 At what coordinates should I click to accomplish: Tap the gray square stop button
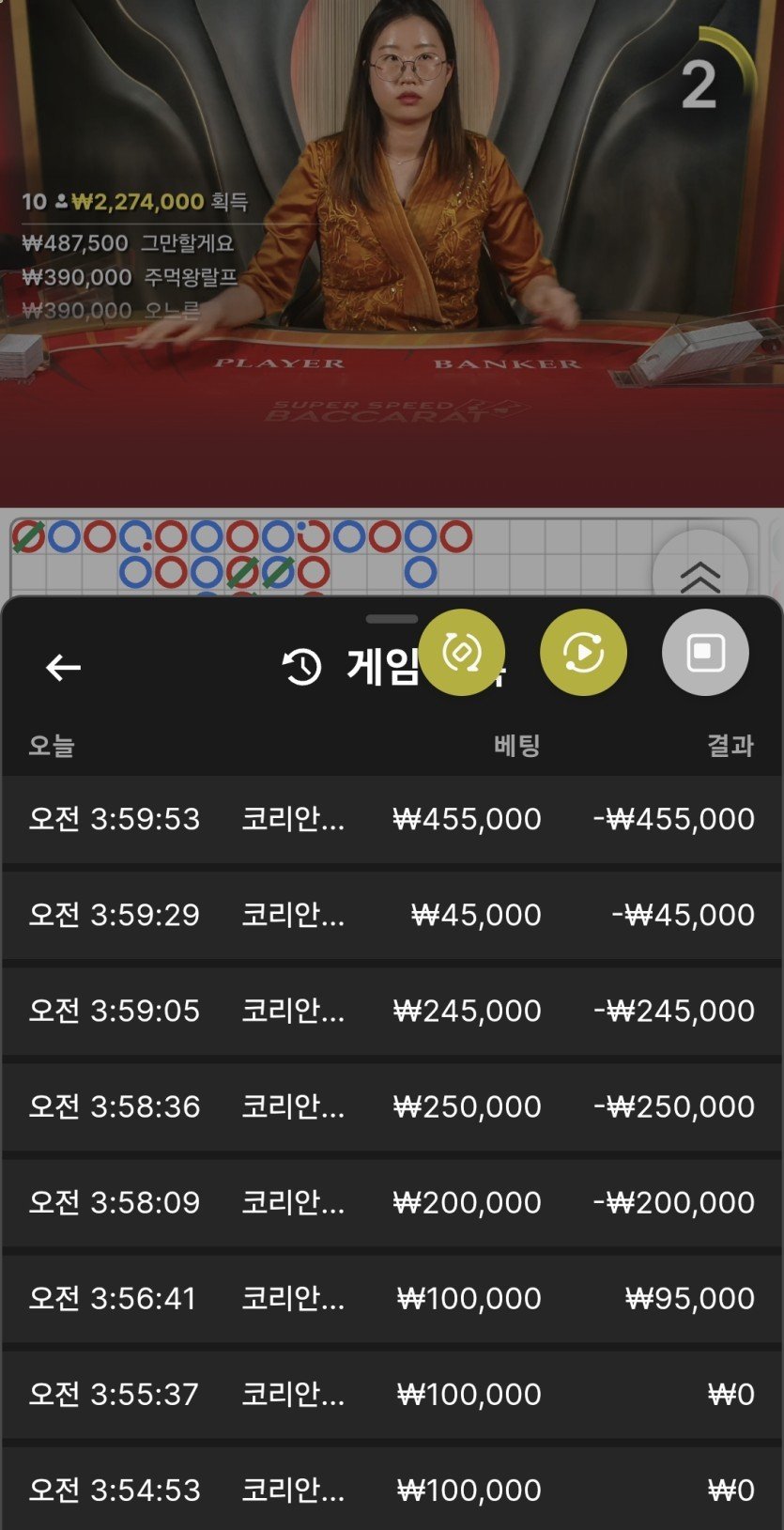(705, 653)
